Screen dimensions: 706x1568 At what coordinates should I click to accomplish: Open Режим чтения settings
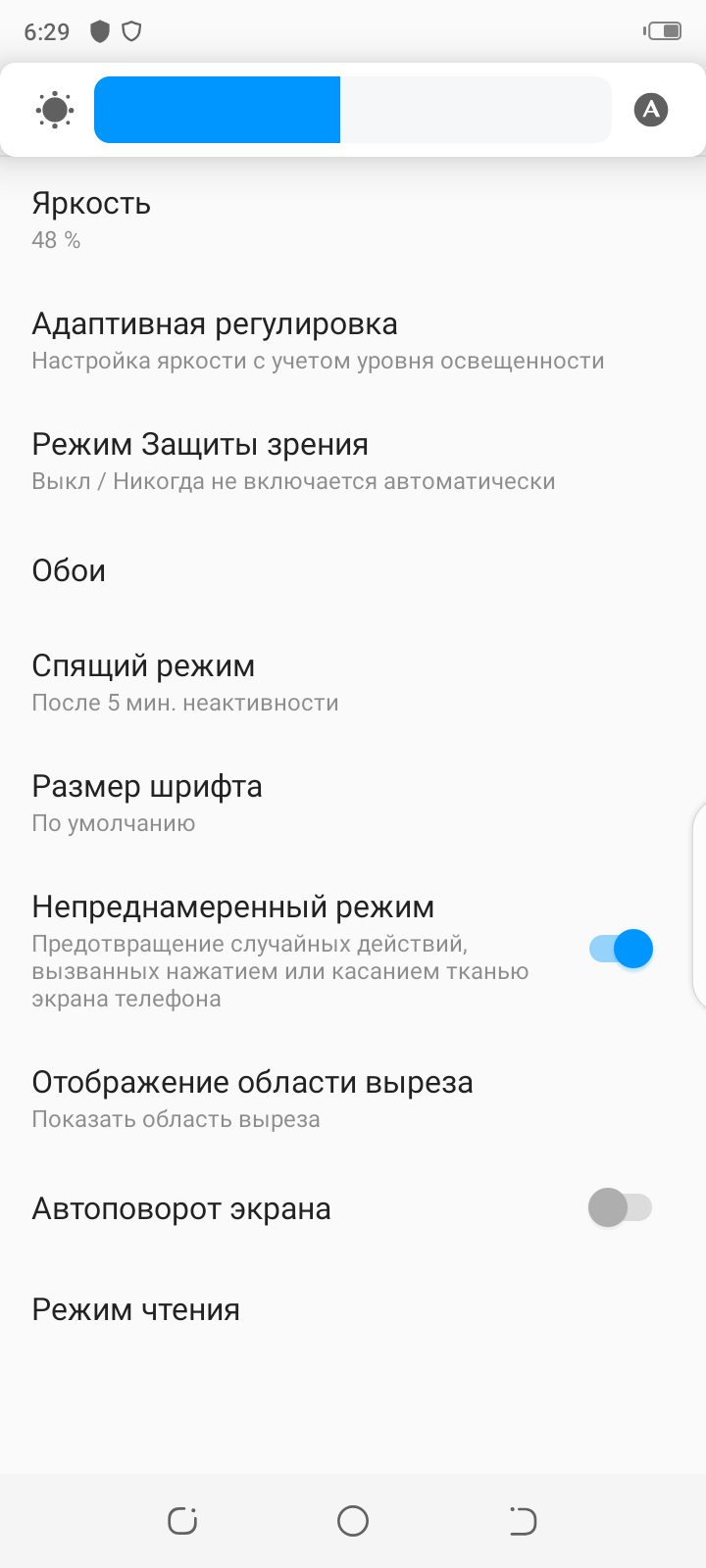click(136, 1309)
